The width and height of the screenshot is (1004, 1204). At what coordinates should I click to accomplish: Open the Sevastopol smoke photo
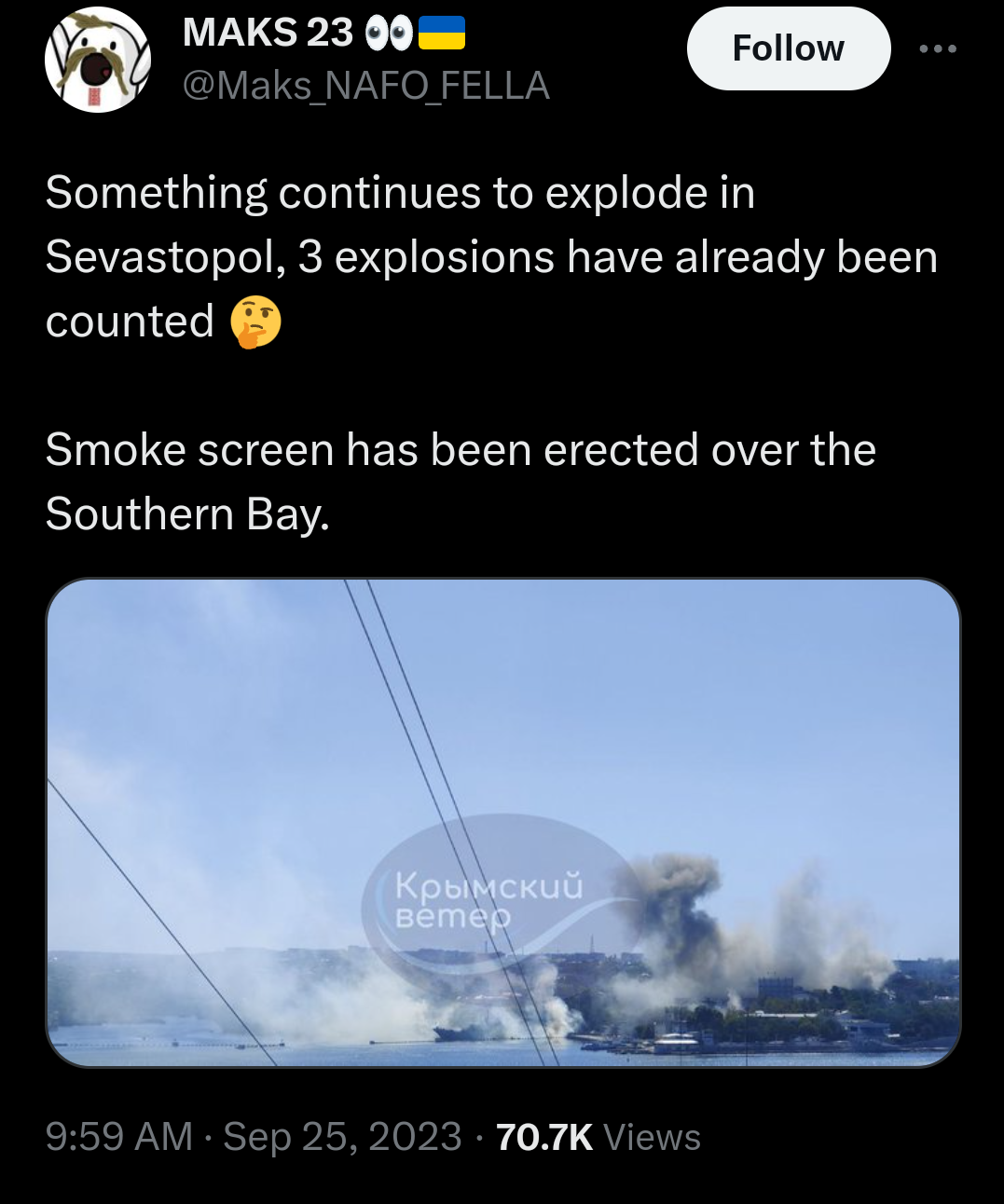coord(502,822)
